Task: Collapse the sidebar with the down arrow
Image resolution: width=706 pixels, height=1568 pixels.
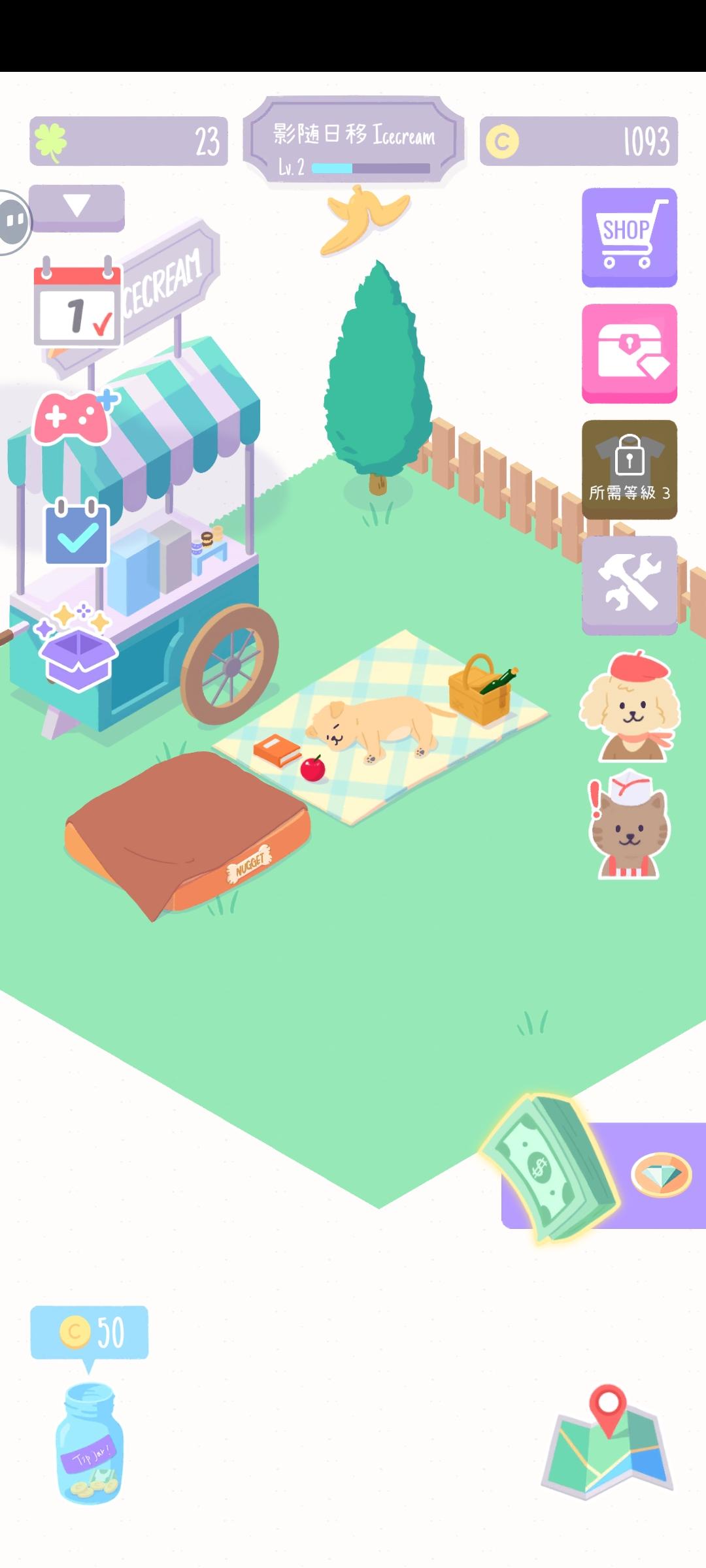Action: tap(78, 206)
